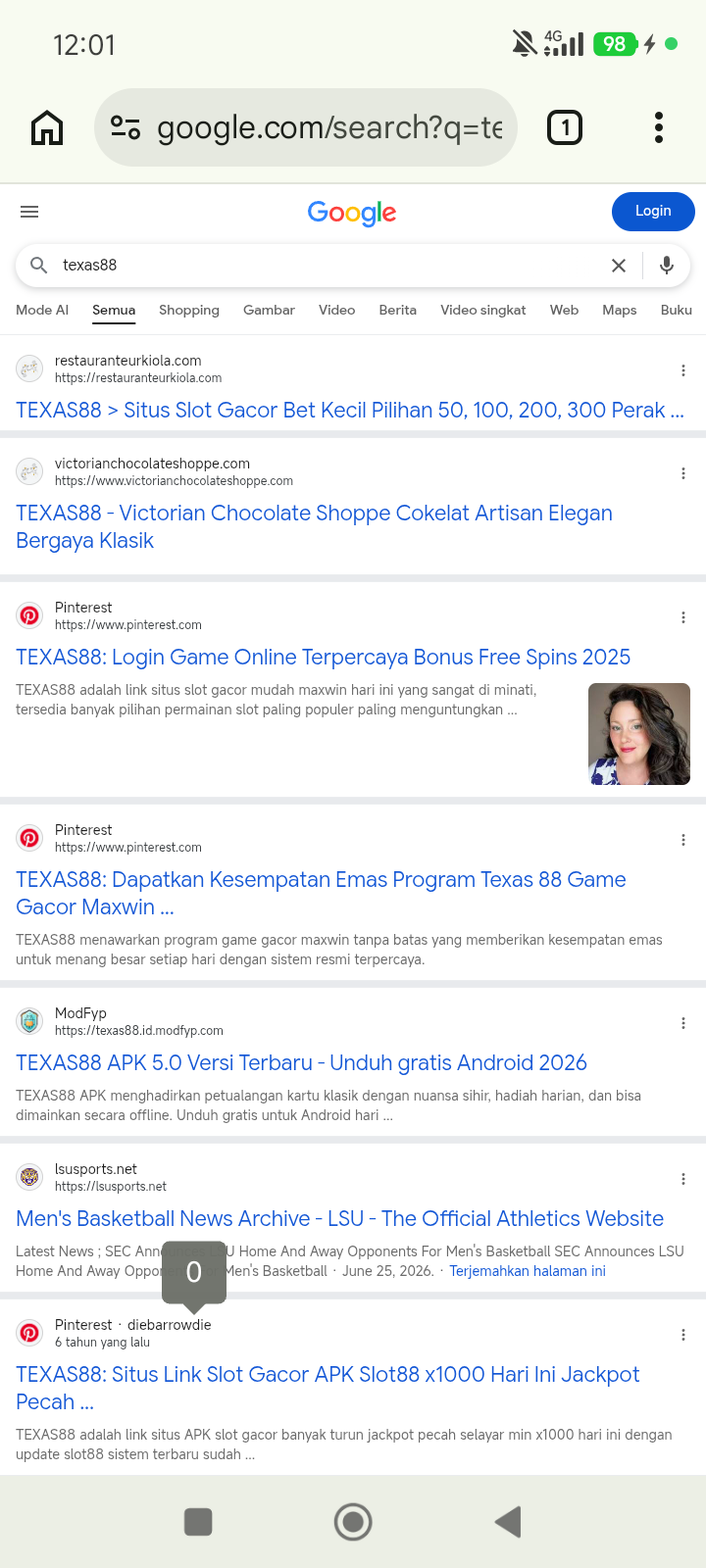Open more options for the lsusports.net result
Viewport: 706px width, 1568px height.
[683, 1179]
